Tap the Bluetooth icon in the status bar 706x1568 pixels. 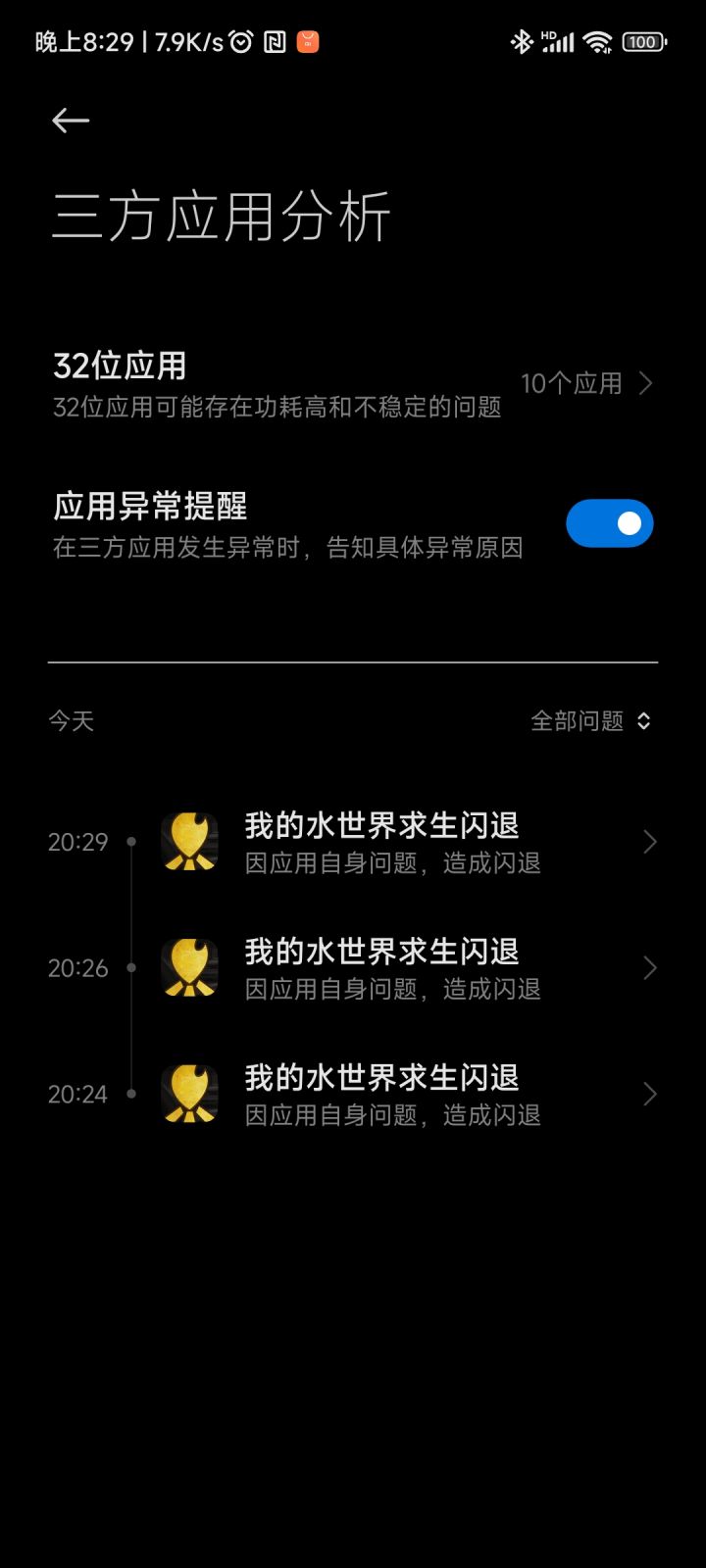click(x=521, y=42)
